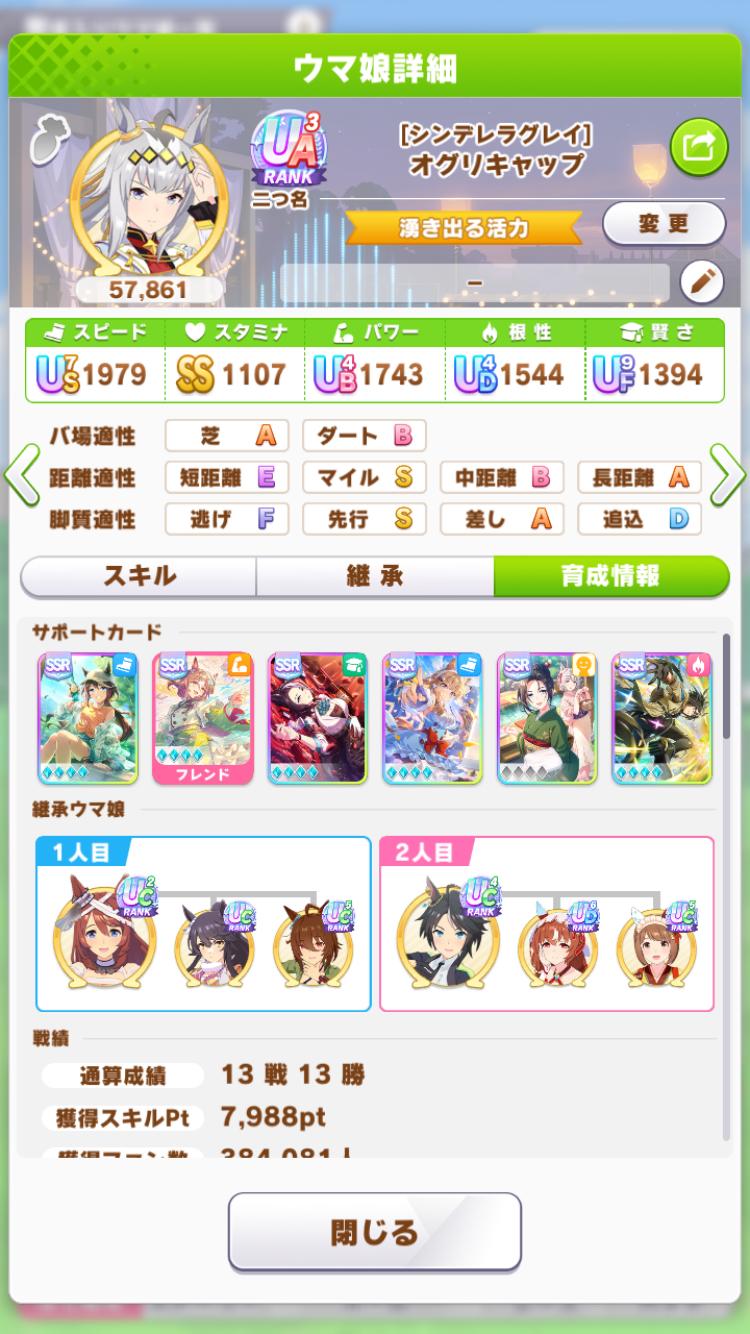Share this Oguri Cap profile
This screenshot has height=1334, width=750.
[x=698, y=147]
